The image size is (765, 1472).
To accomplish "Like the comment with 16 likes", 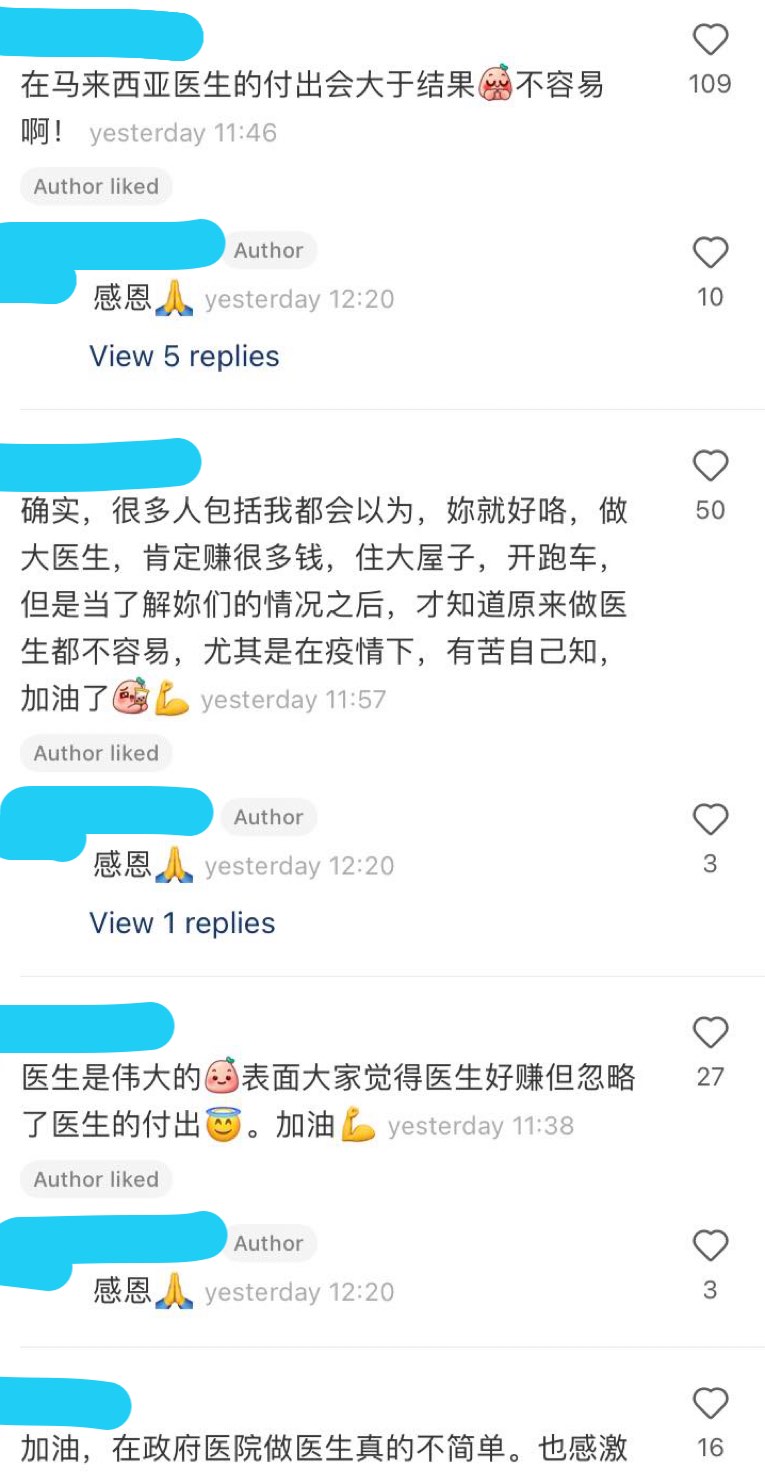I will pyautogui.click(x=710, y=1404).
